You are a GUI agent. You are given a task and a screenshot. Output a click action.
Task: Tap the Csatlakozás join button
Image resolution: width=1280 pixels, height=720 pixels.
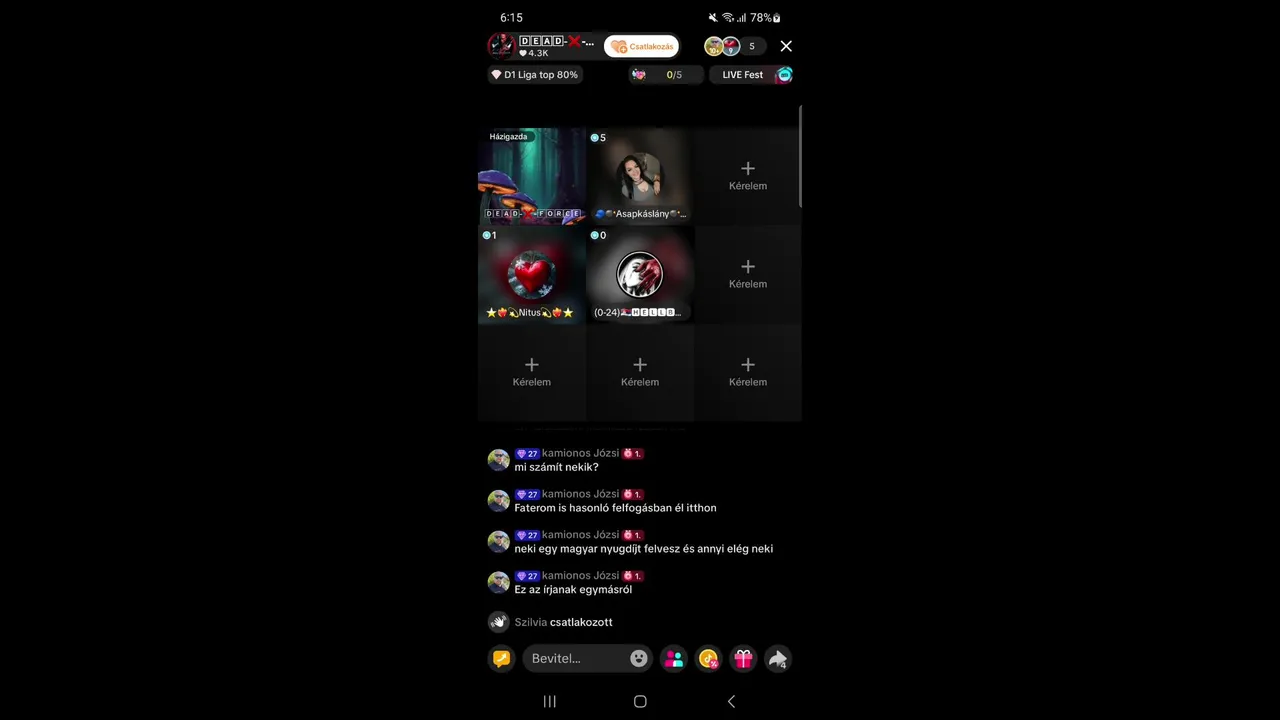641,46
